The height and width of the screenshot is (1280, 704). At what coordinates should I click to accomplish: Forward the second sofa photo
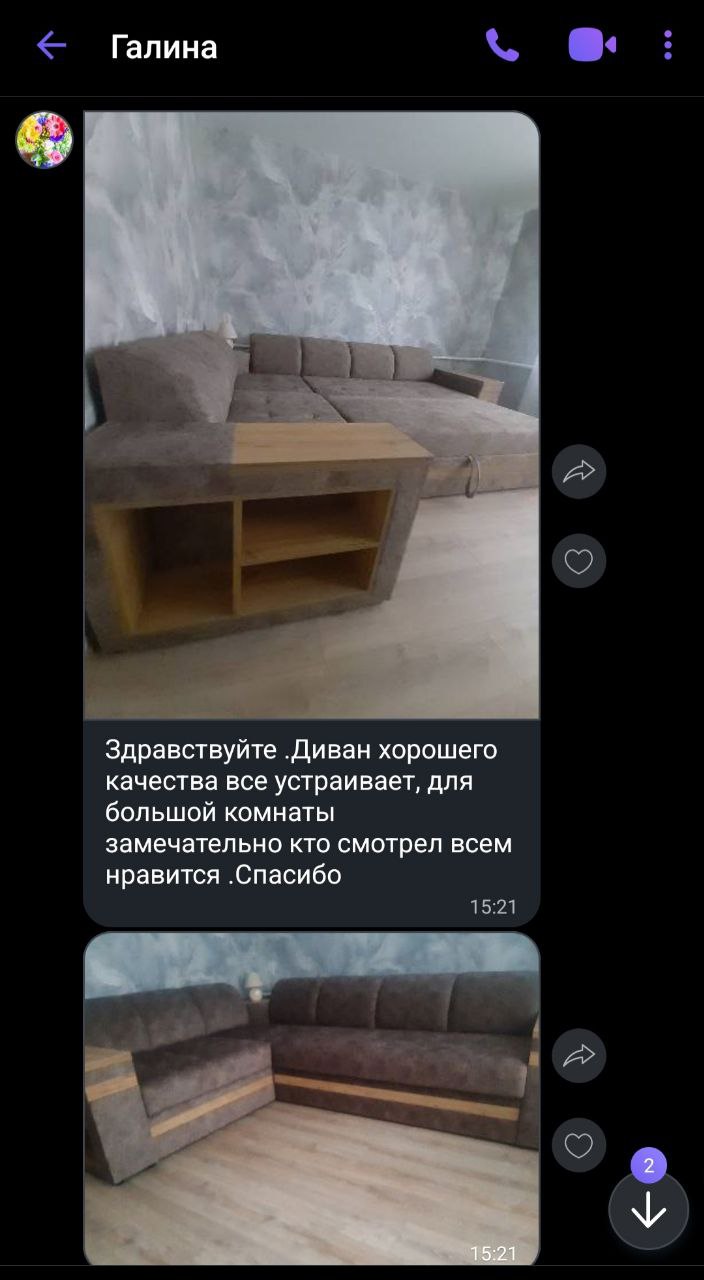tap(579, 1055)
